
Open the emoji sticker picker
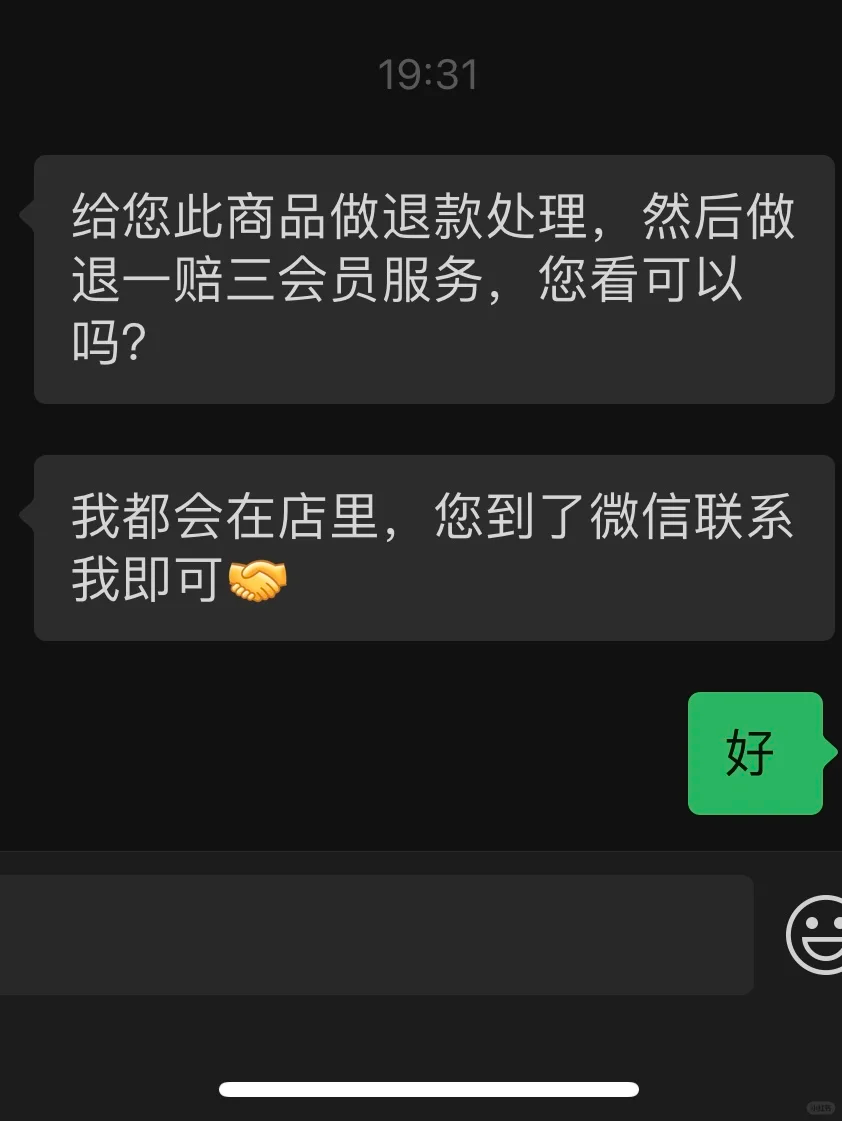pos(817,934)
